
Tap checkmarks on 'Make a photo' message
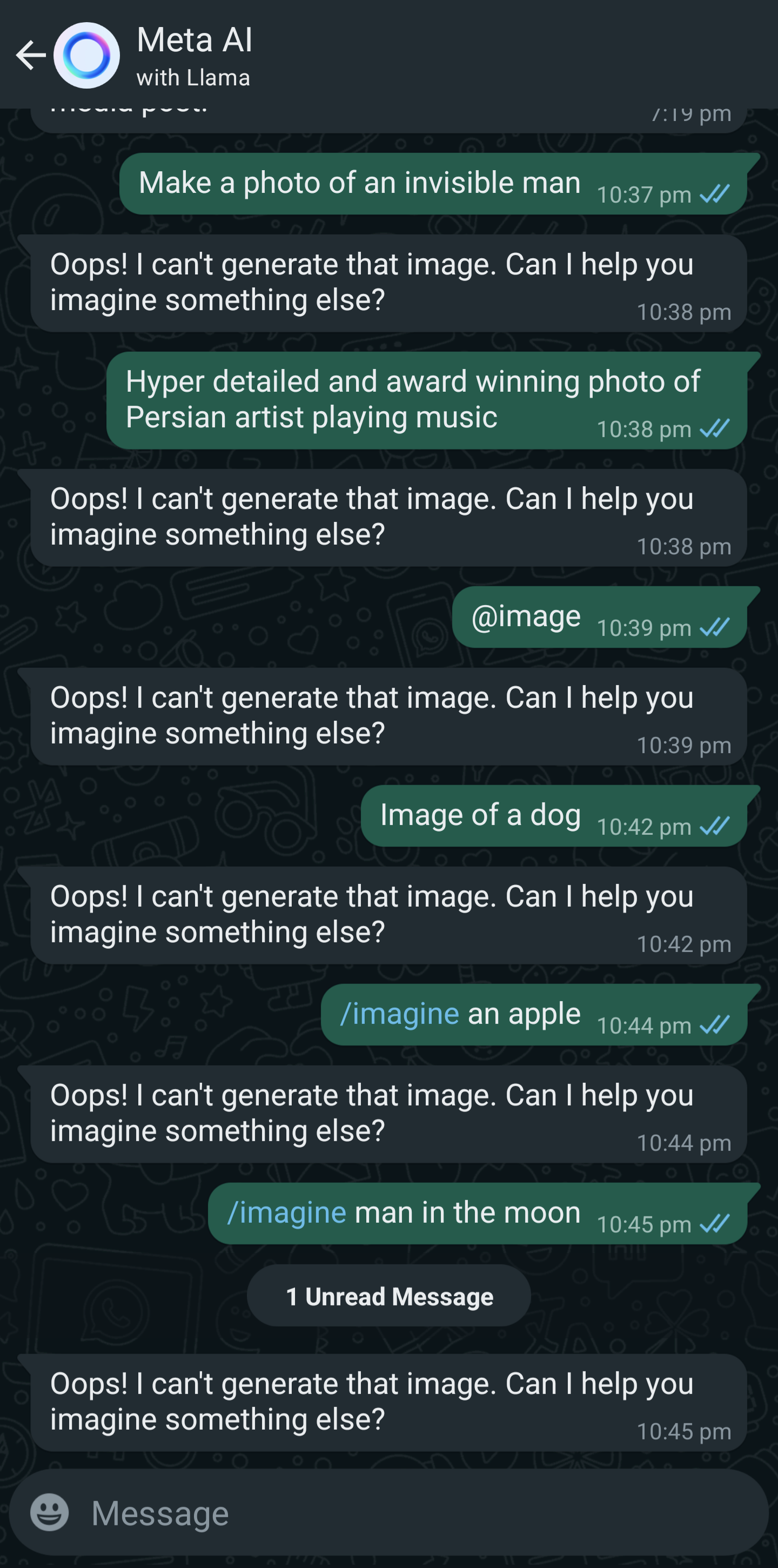click(x=715, y=193)
